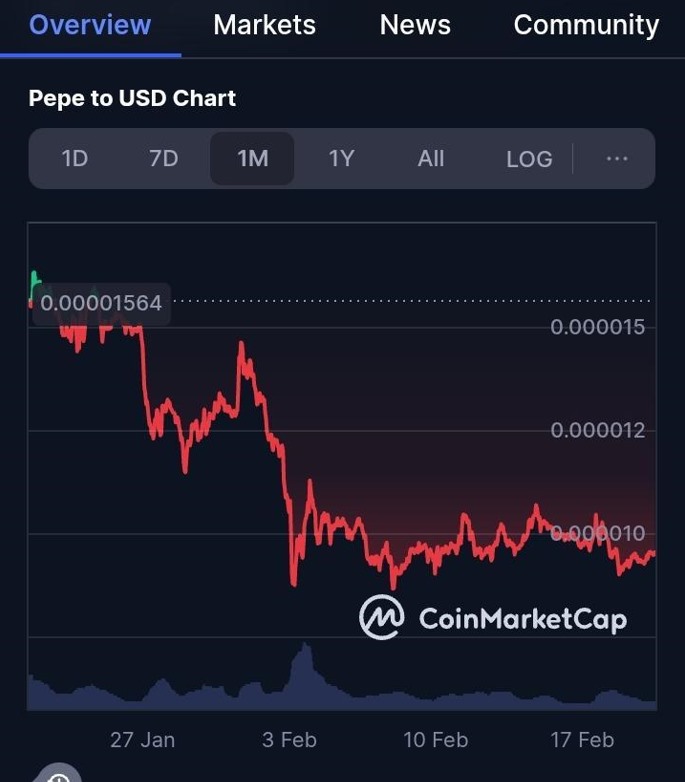The width and height of the screenshot is (685, 782).
Task: Switch chart to the 1Y range
Action: point(341,158)
